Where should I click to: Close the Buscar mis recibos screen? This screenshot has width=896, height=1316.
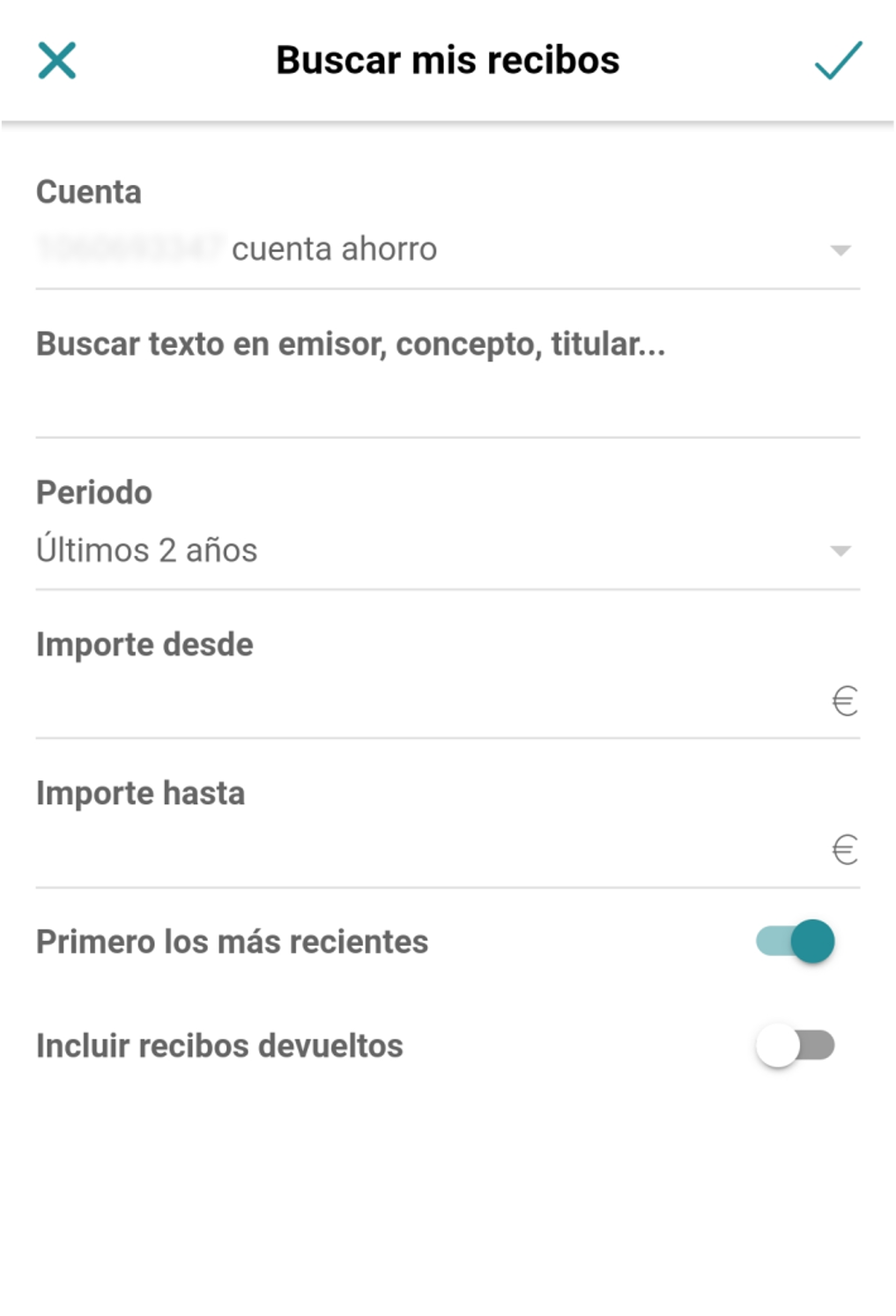coord(57,61)
